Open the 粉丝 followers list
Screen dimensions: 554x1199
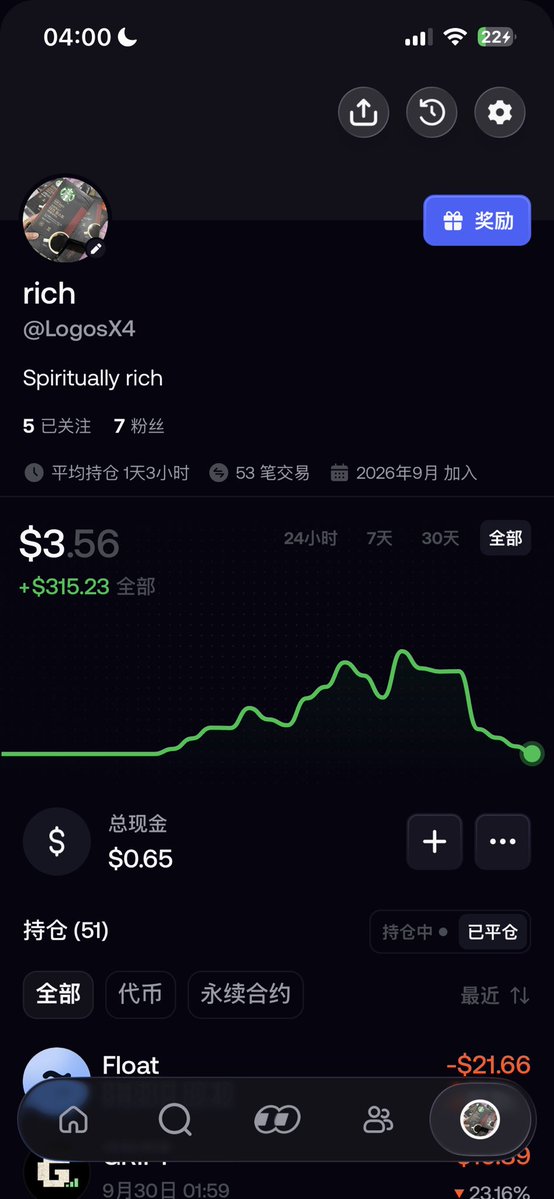coord(139,426)
